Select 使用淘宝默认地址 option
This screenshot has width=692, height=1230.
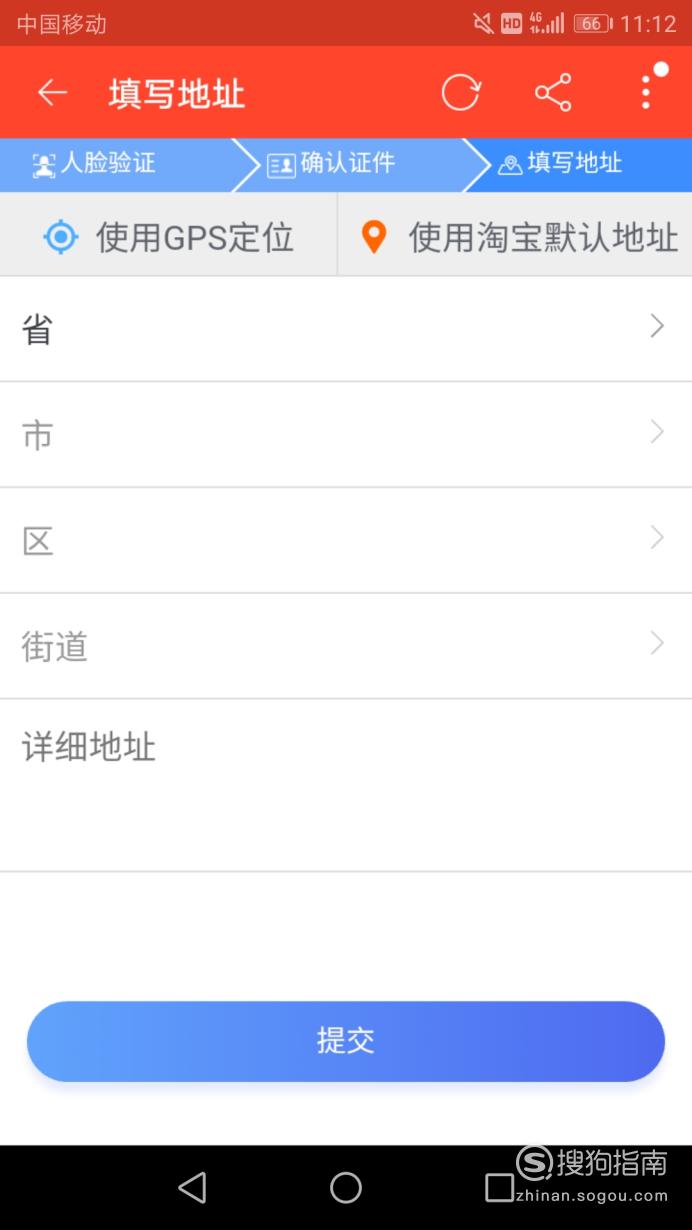(x=516, y=237)
